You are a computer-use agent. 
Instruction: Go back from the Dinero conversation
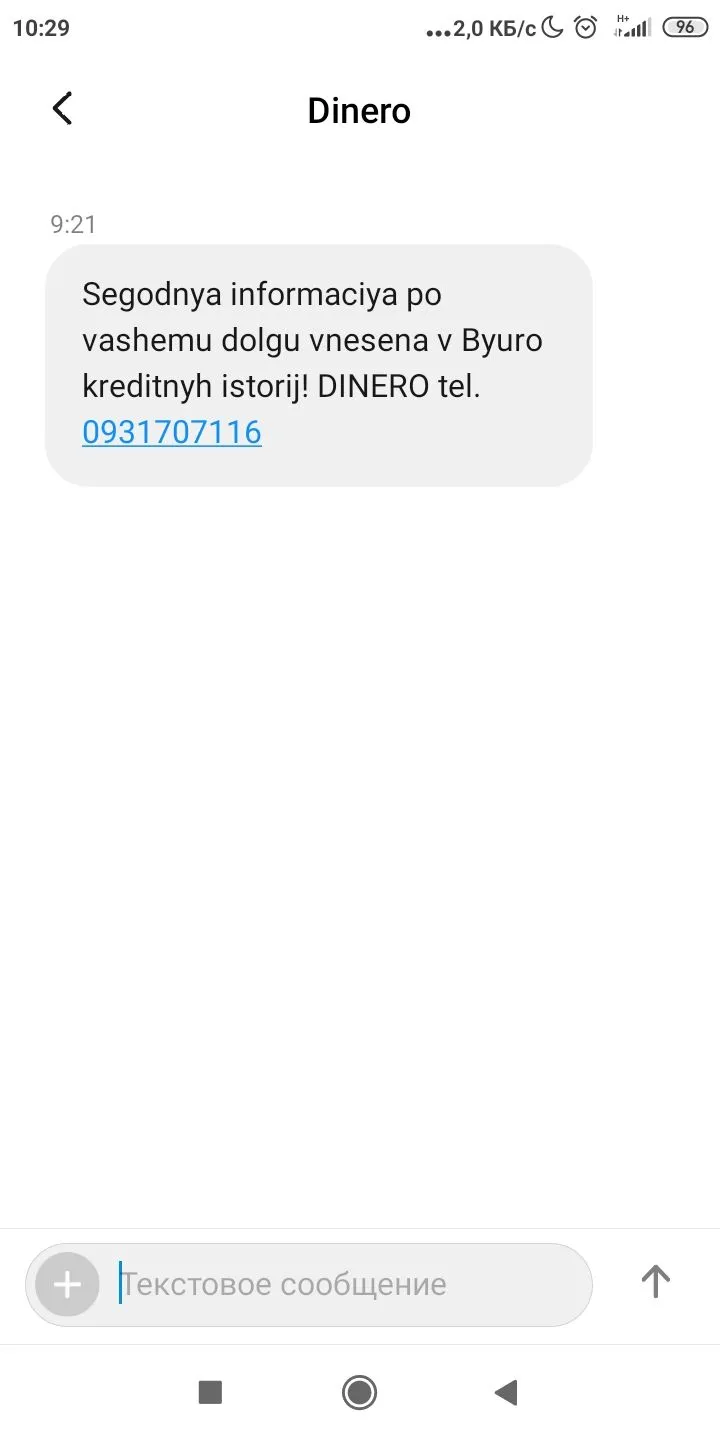click(62, 109)
